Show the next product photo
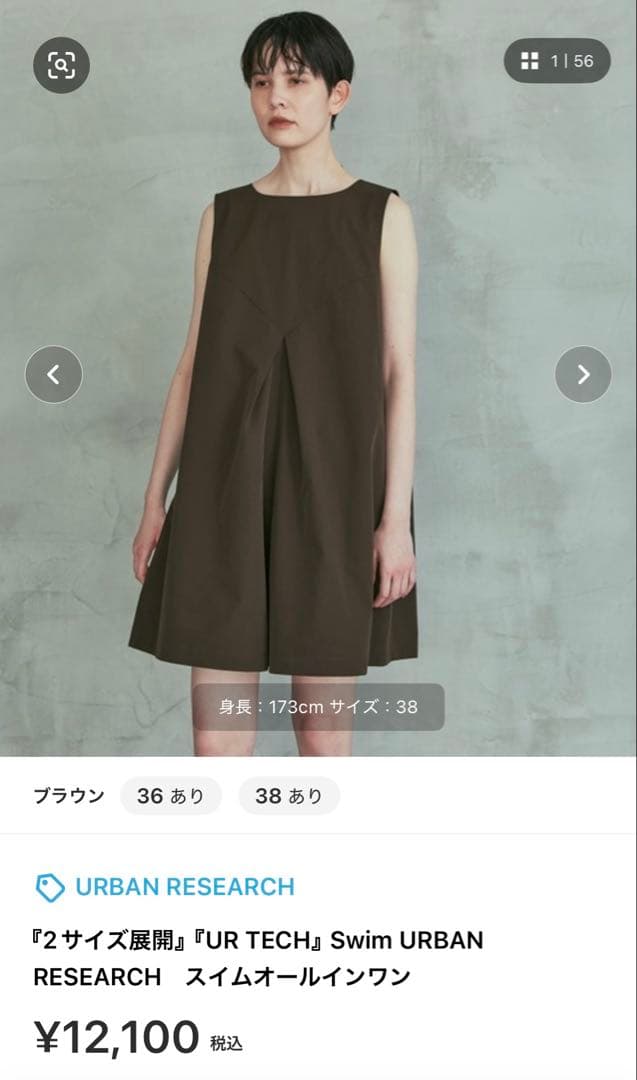 click(583, 375)
